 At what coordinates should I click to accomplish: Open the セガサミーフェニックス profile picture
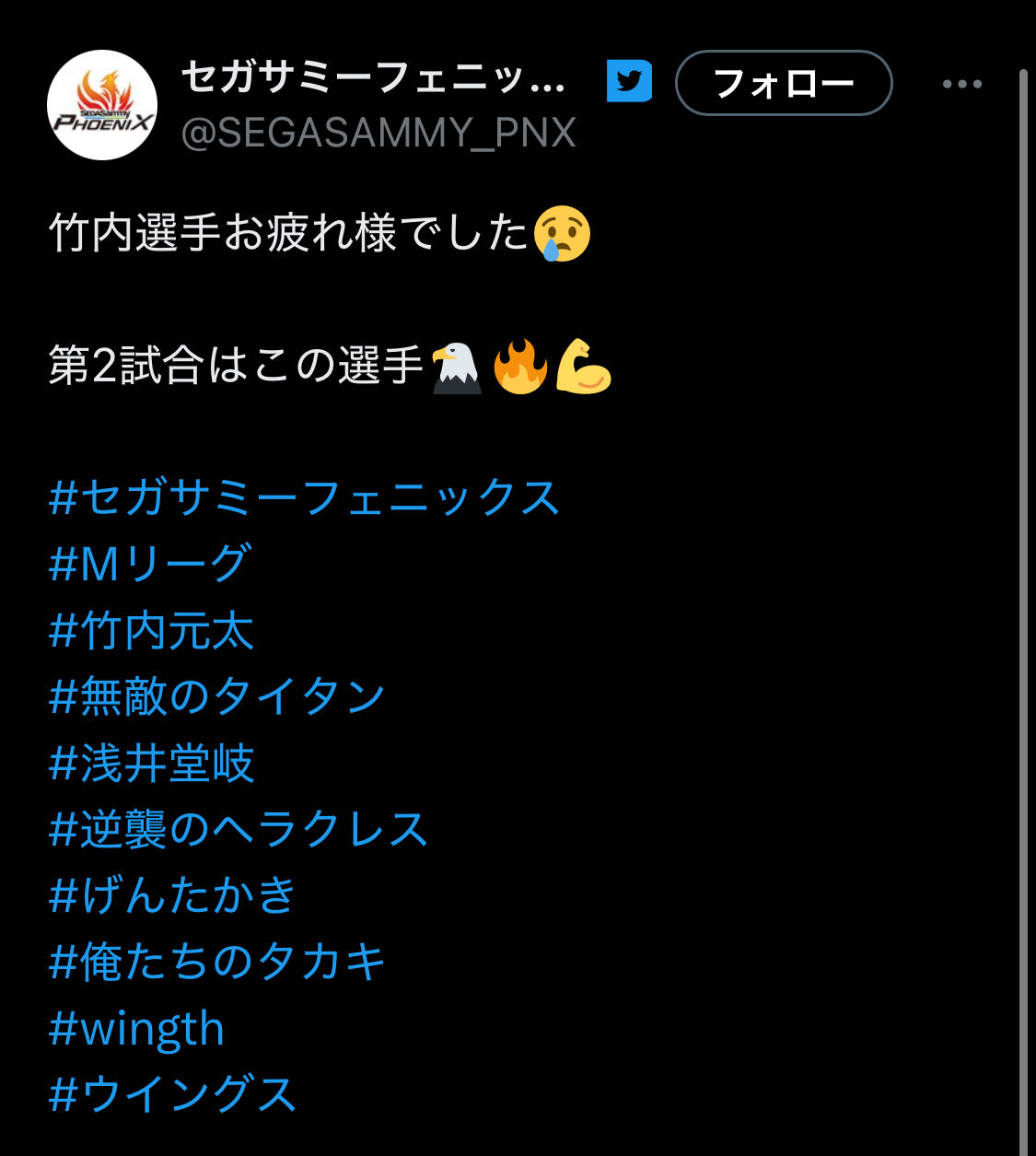point(102,105)
